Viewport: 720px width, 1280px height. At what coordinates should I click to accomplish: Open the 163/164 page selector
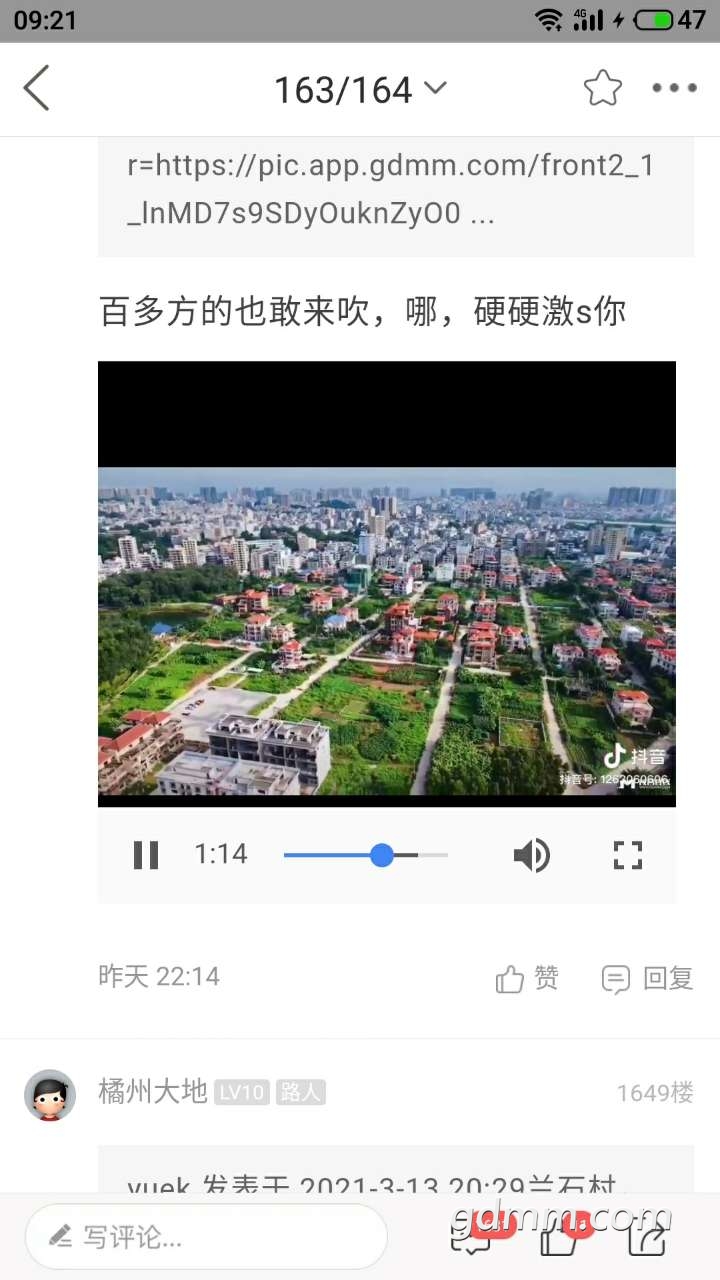point(359,90)
